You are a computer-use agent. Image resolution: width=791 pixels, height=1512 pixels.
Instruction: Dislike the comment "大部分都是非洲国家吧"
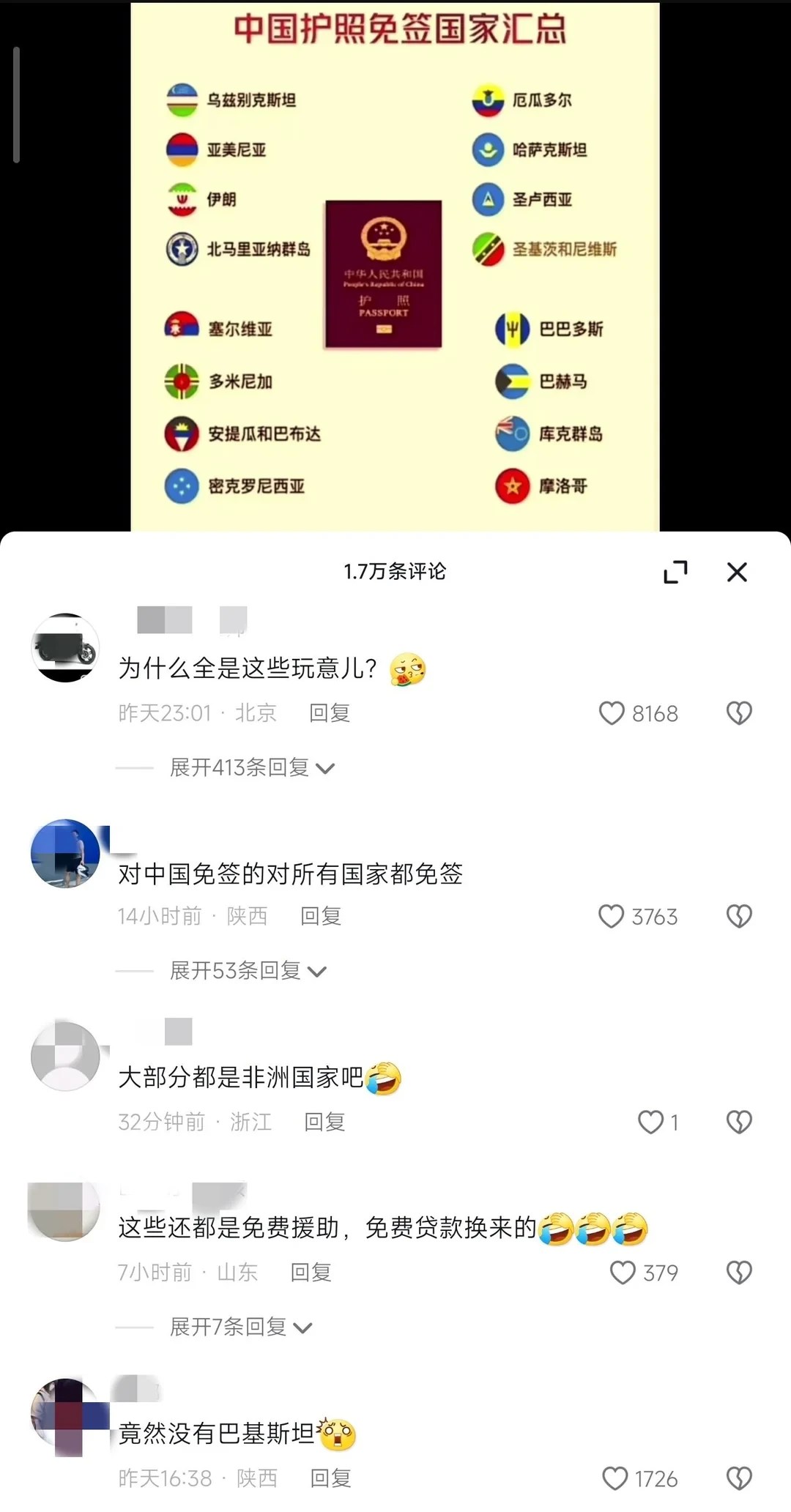coord(739,1122)
